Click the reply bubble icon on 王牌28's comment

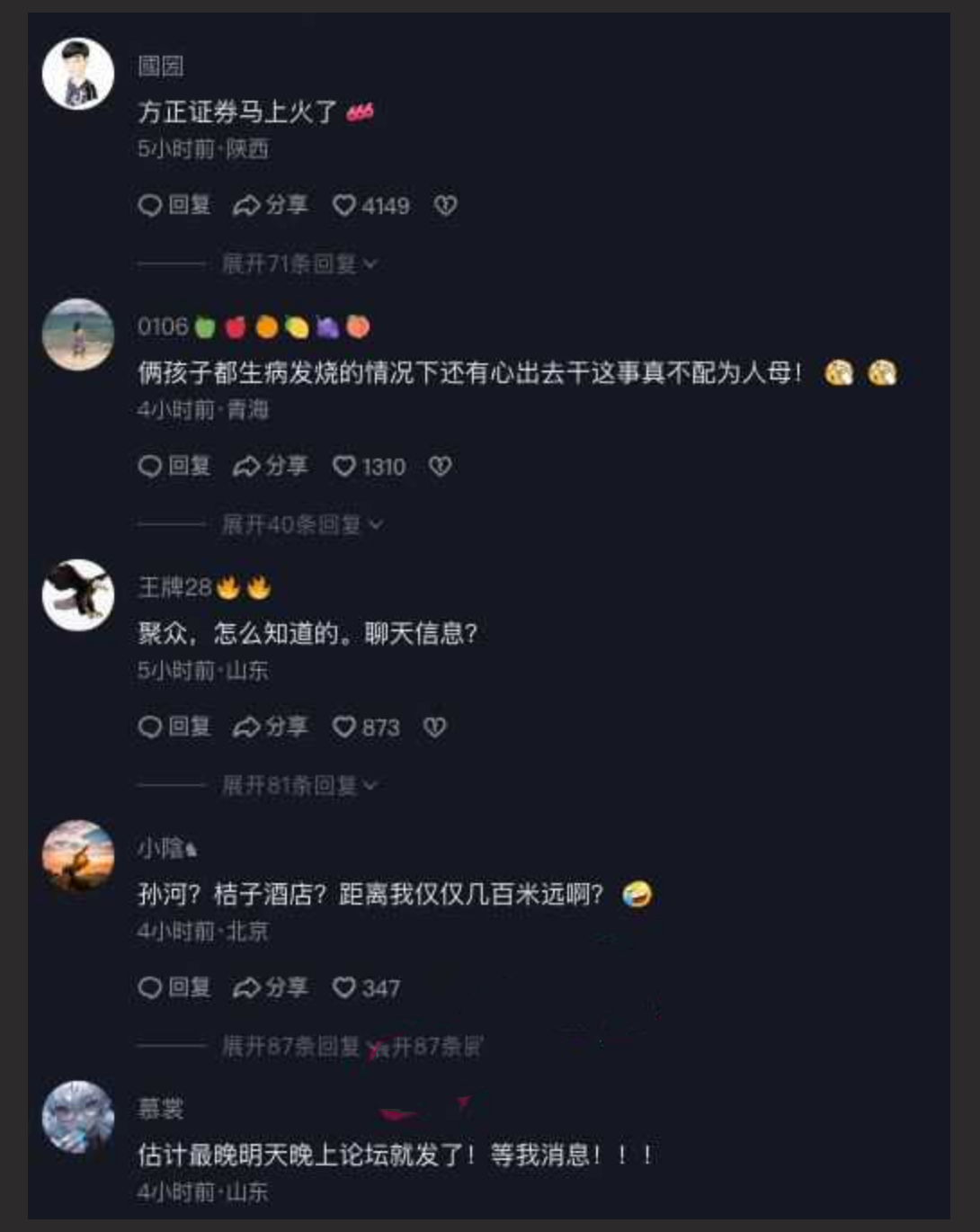(x=148, y=727)
